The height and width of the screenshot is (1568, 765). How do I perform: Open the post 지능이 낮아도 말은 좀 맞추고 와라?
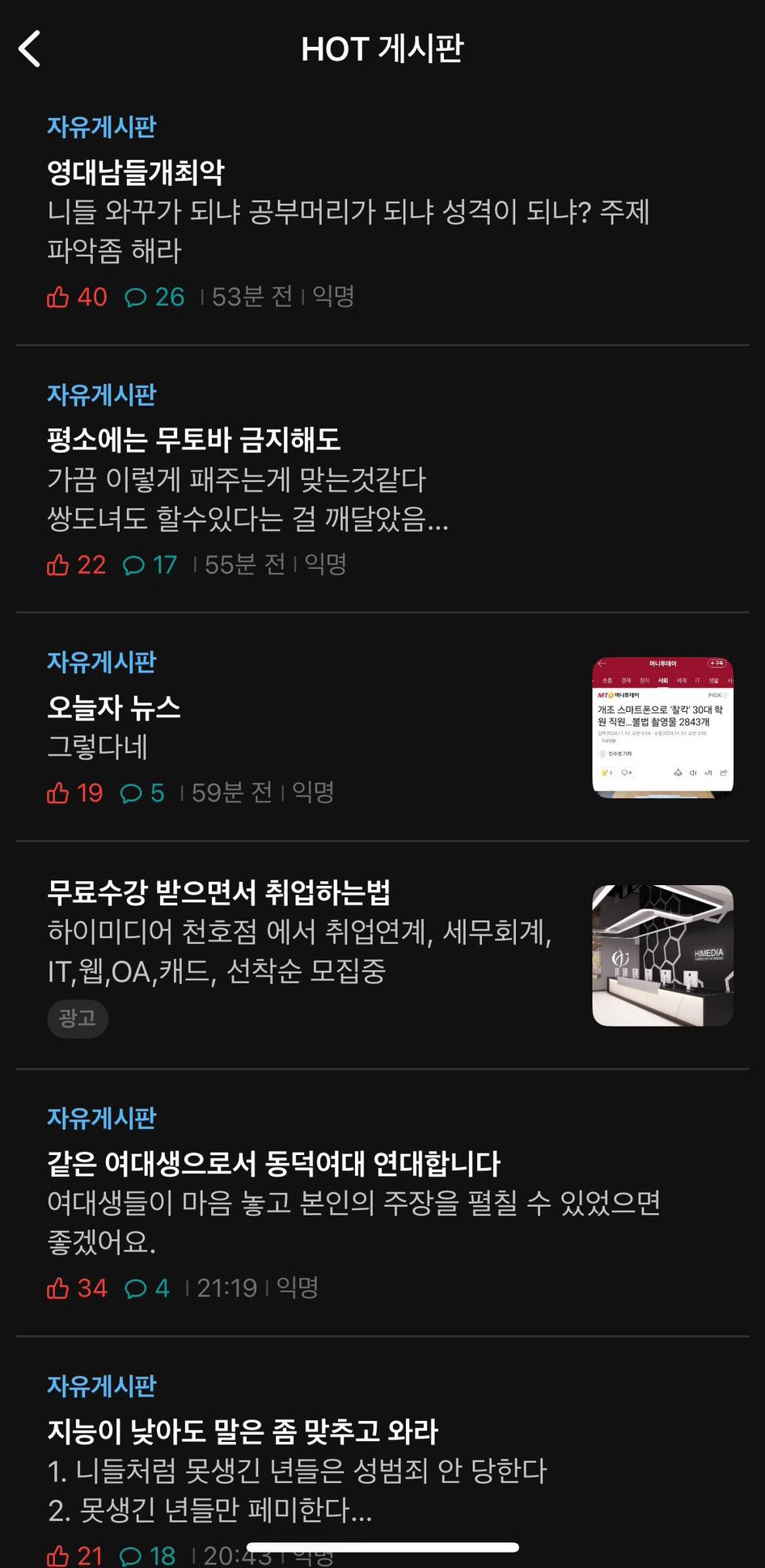tap(241, 1431)
